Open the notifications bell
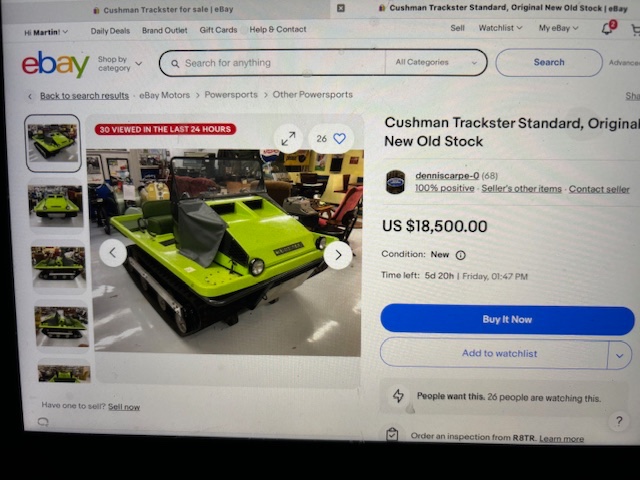Image resolution: width=640 pixels, height=480 pixels. [x=607, y=29]
